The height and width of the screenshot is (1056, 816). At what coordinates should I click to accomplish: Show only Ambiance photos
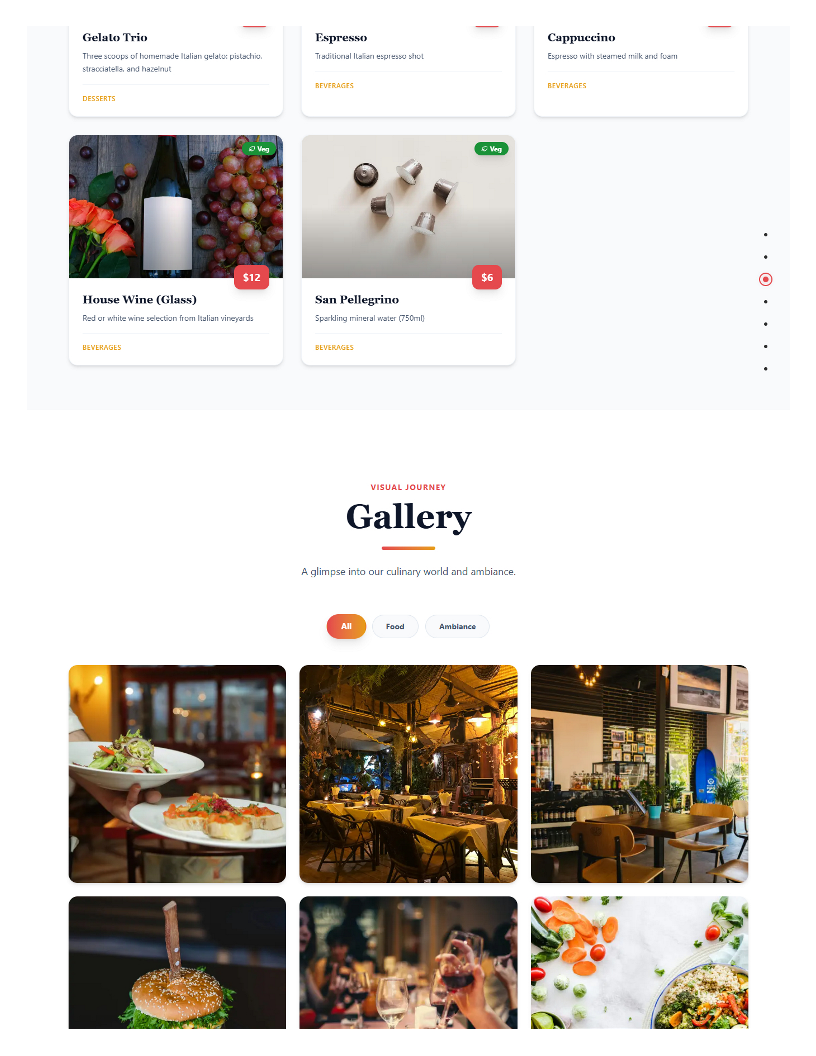click(457, 626)
